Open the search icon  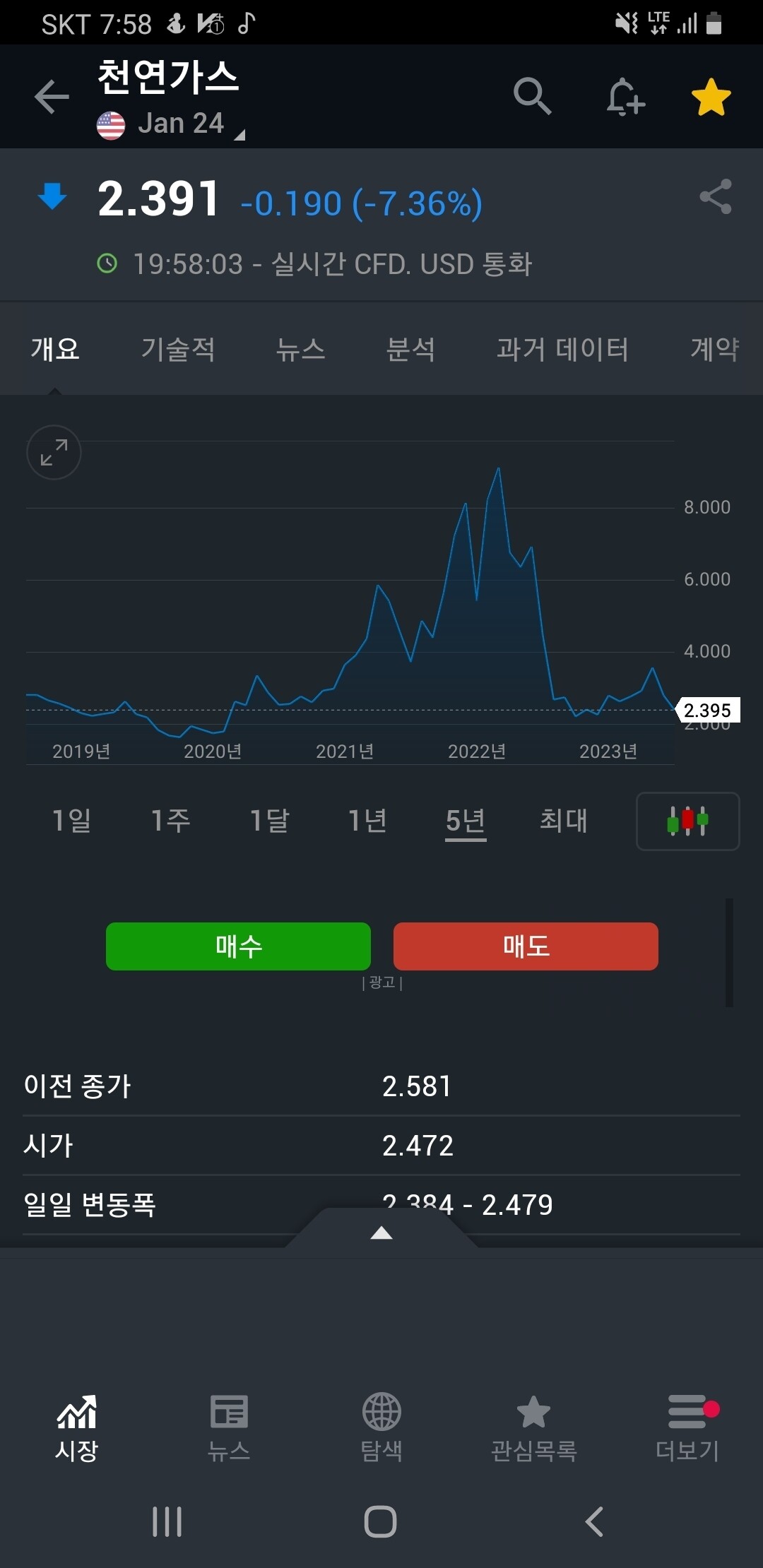[533, 97]
